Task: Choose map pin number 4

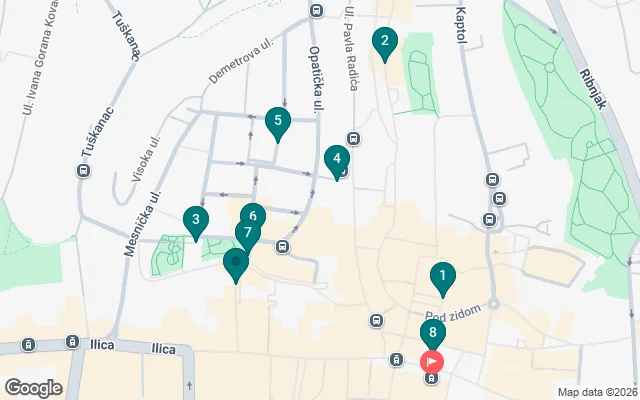Action: pyautogui.click(x=337, y=158)
